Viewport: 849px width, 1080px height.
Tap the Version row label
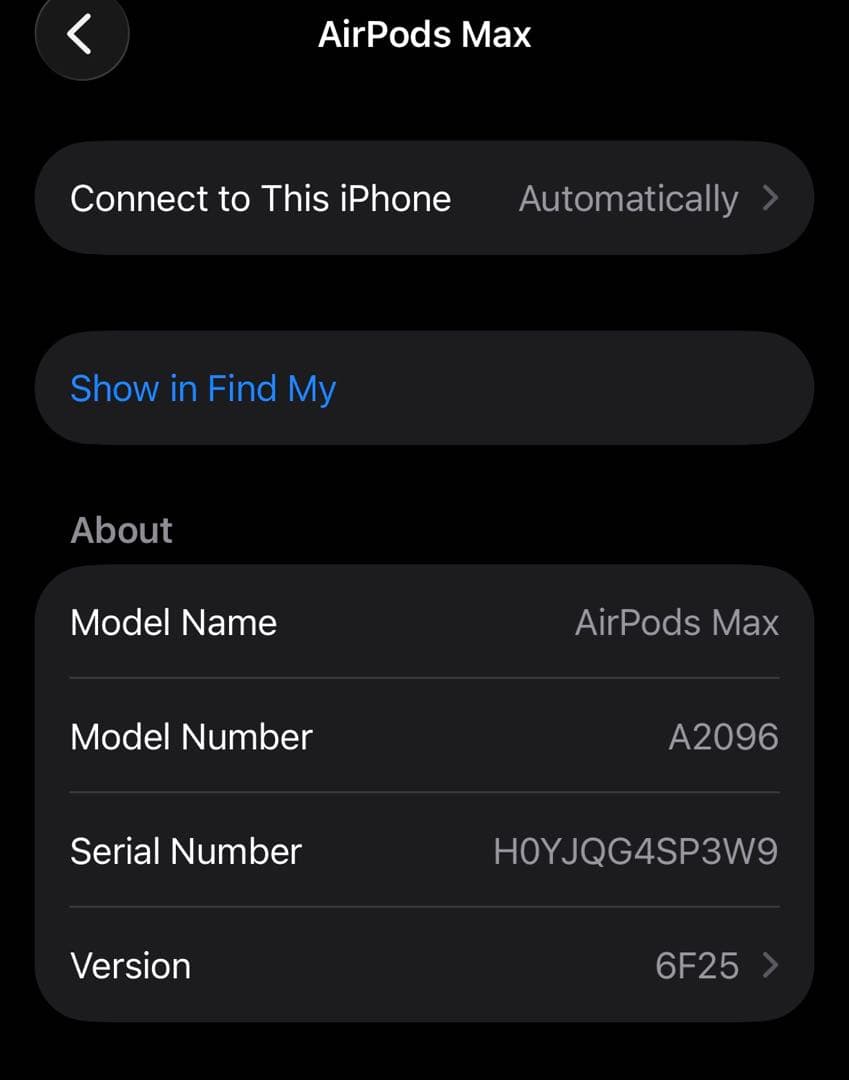(x=130, y=965)
